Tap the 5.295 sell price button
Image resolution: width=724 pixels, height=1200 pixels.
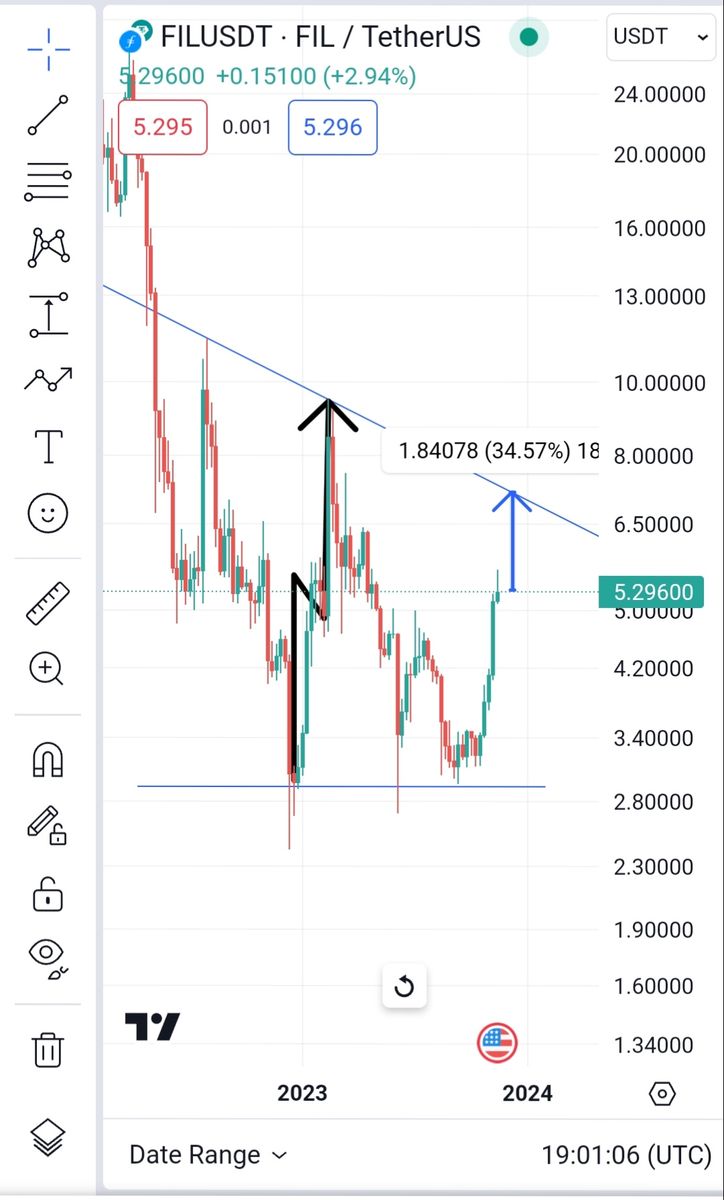coord(162,128)
